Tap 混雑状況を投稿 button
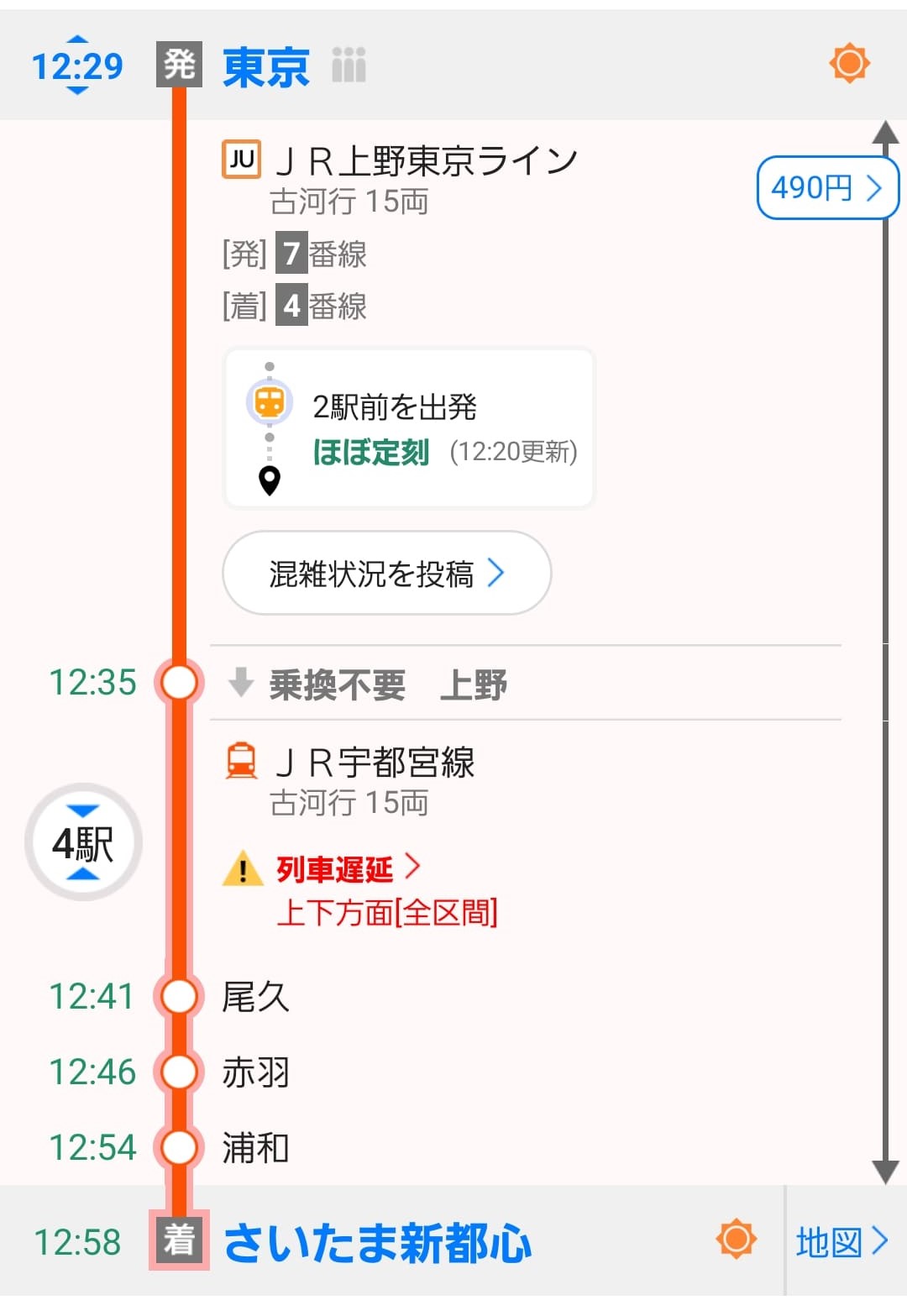 (386, 574)
